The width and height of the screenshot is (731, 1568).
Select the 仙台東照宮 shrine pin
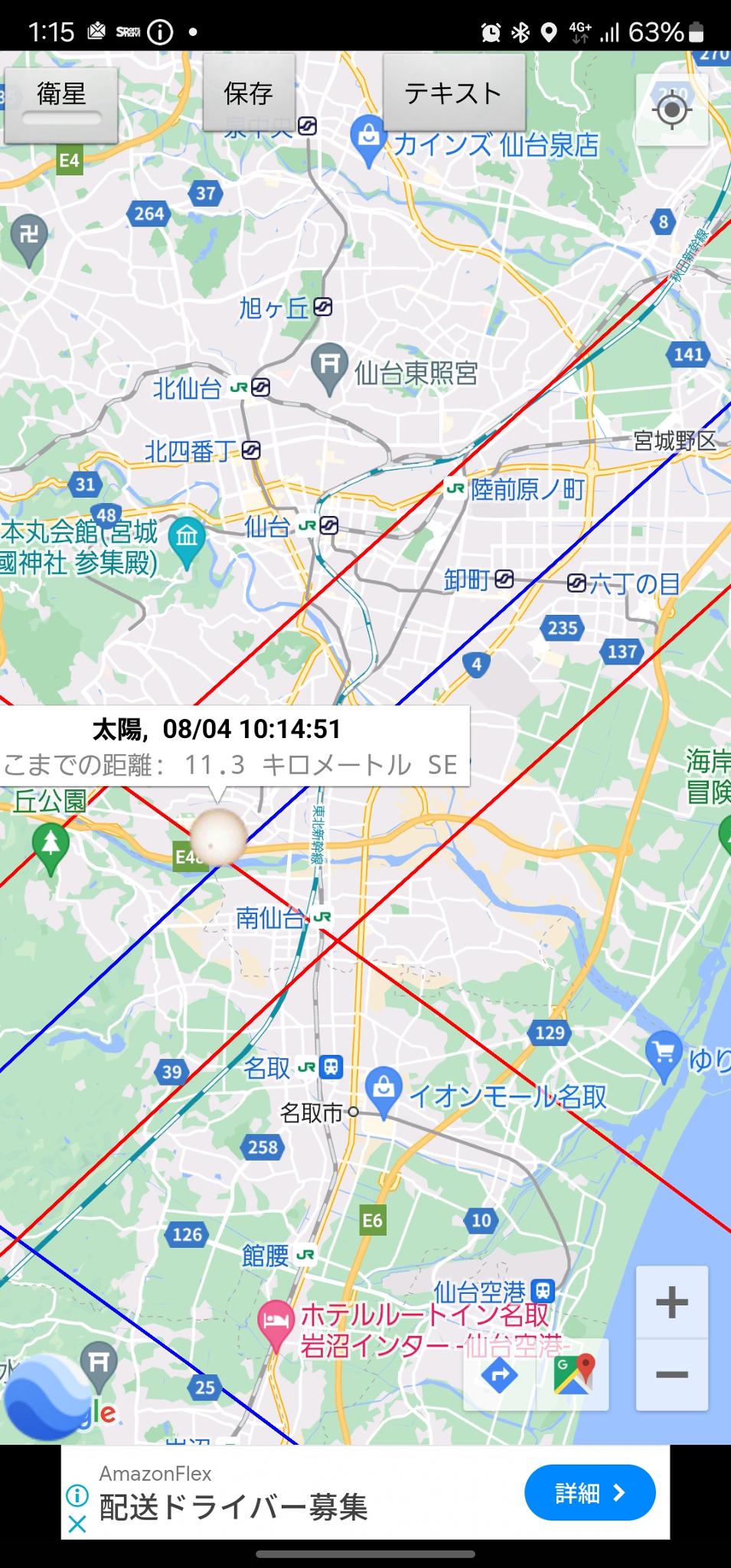click(330, 365)
